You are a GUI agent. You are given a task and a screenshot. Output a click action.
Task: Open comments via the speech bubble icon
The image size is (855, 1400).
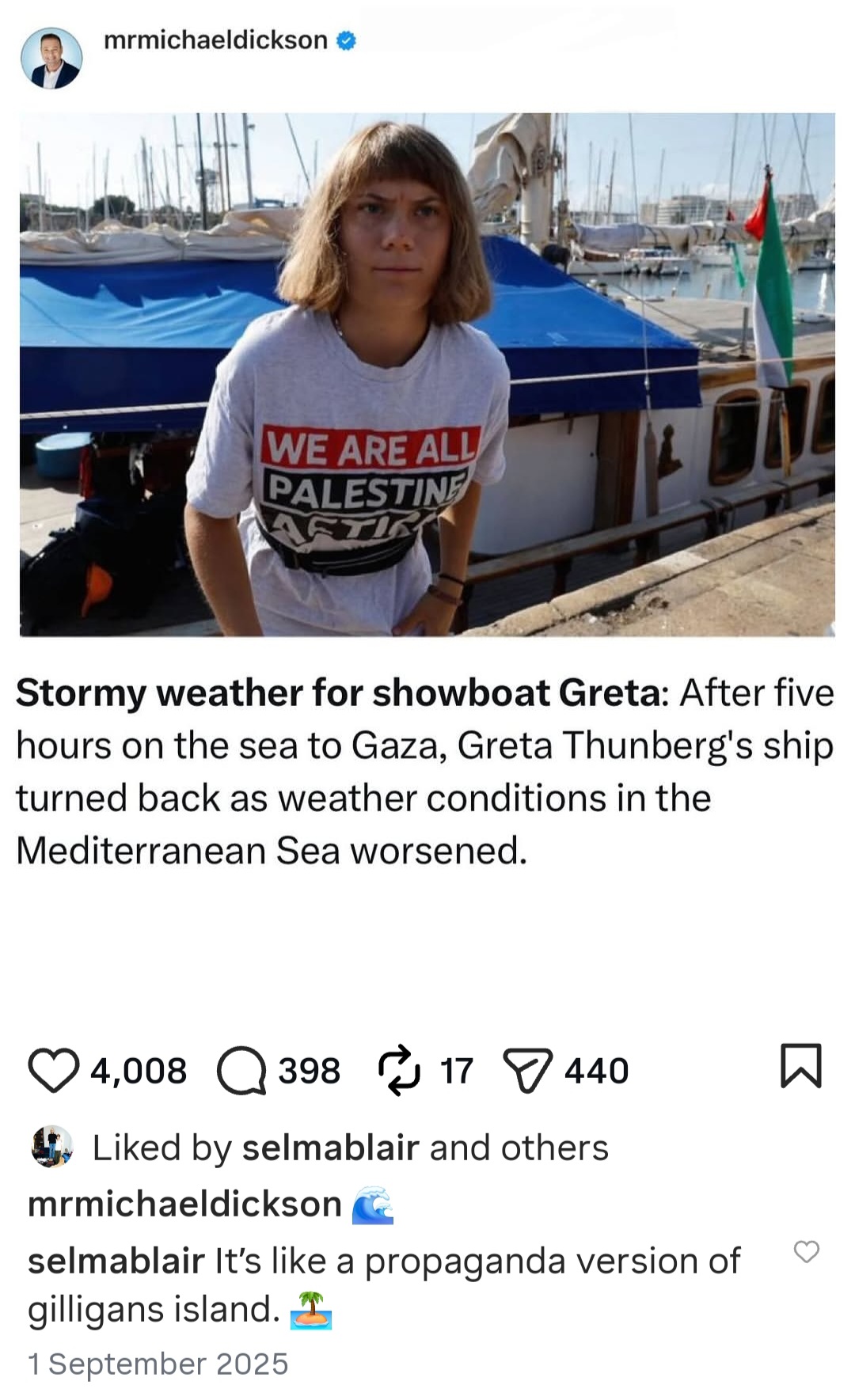click(242, 1070)
